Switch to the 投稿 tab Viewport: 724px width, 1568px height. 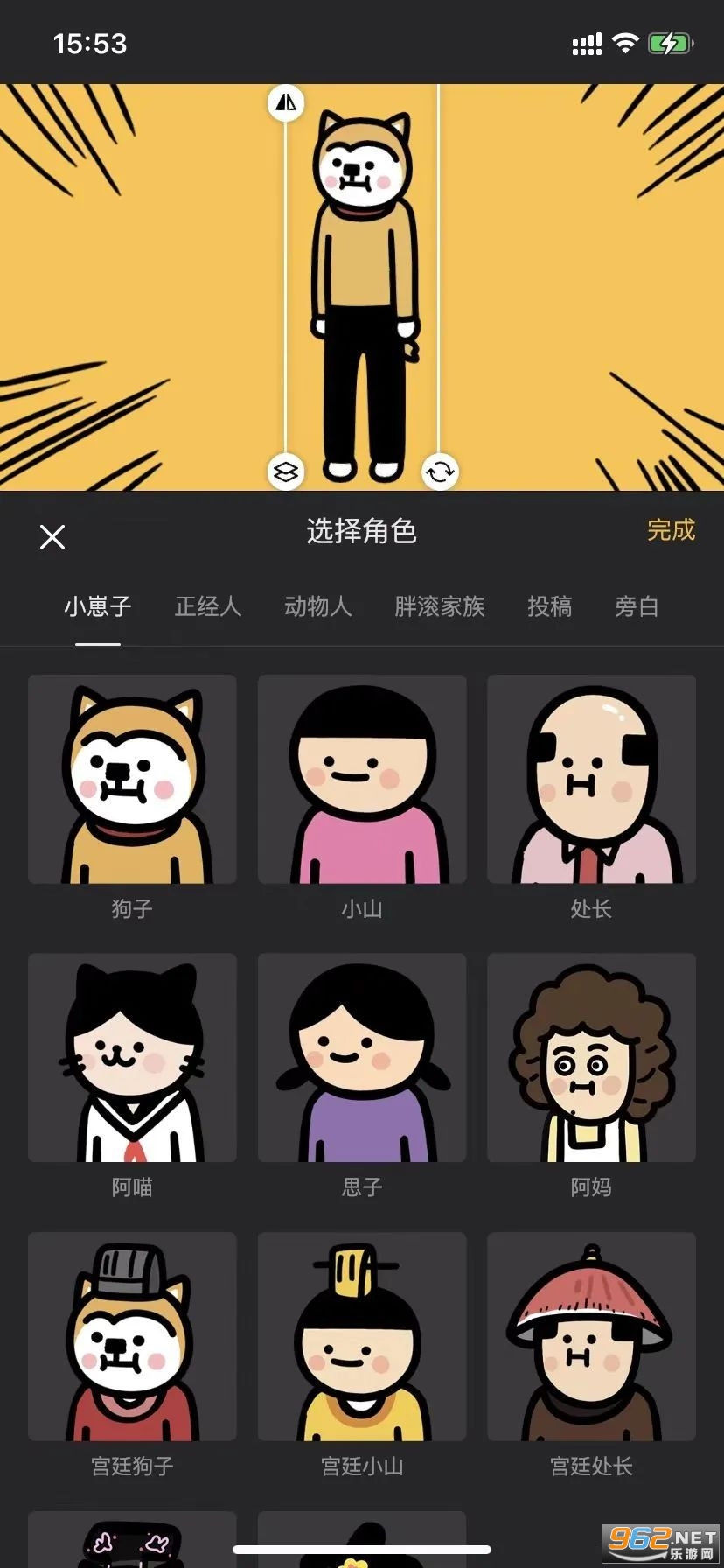(549, 606)
